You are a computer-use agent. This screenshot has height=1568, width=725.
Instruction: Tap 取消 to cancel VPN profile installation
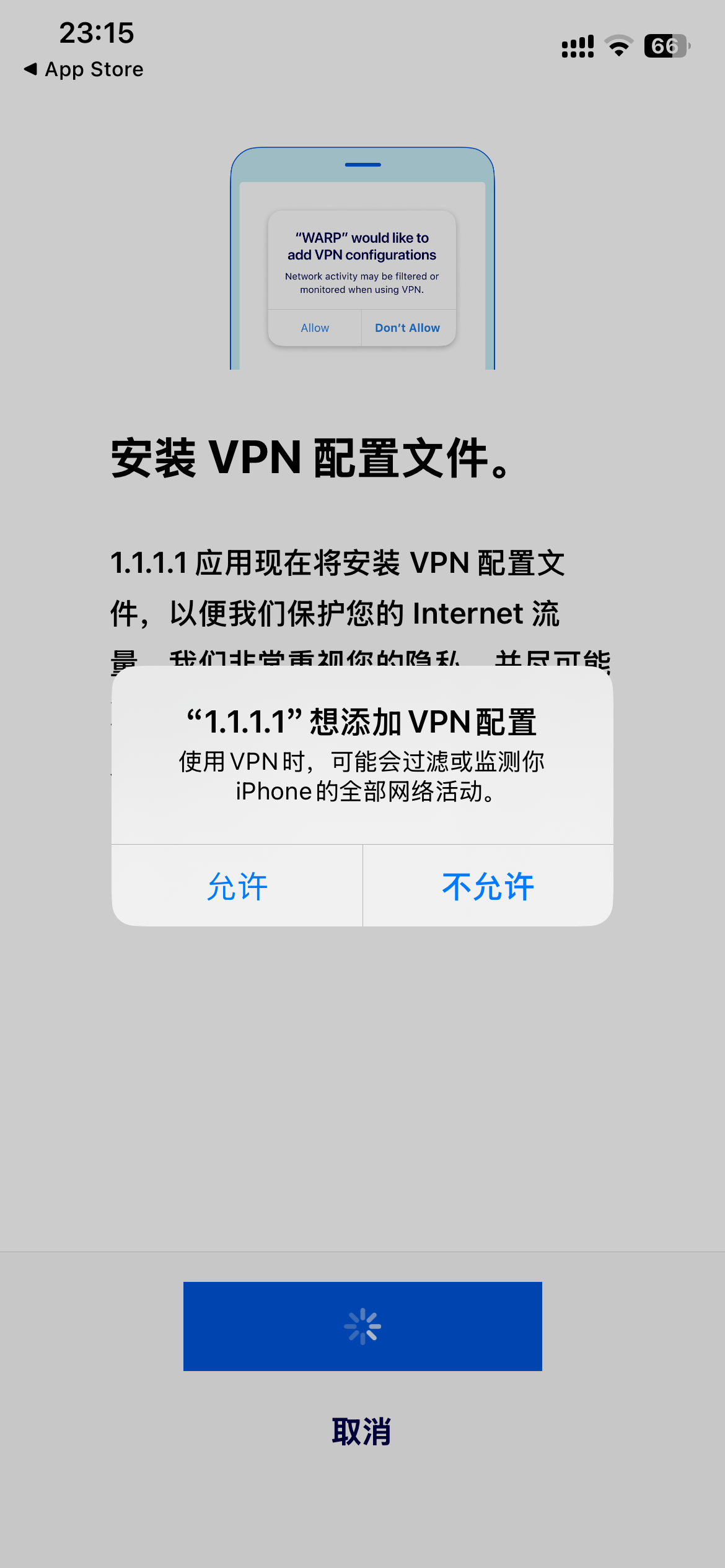[362, 1432]
